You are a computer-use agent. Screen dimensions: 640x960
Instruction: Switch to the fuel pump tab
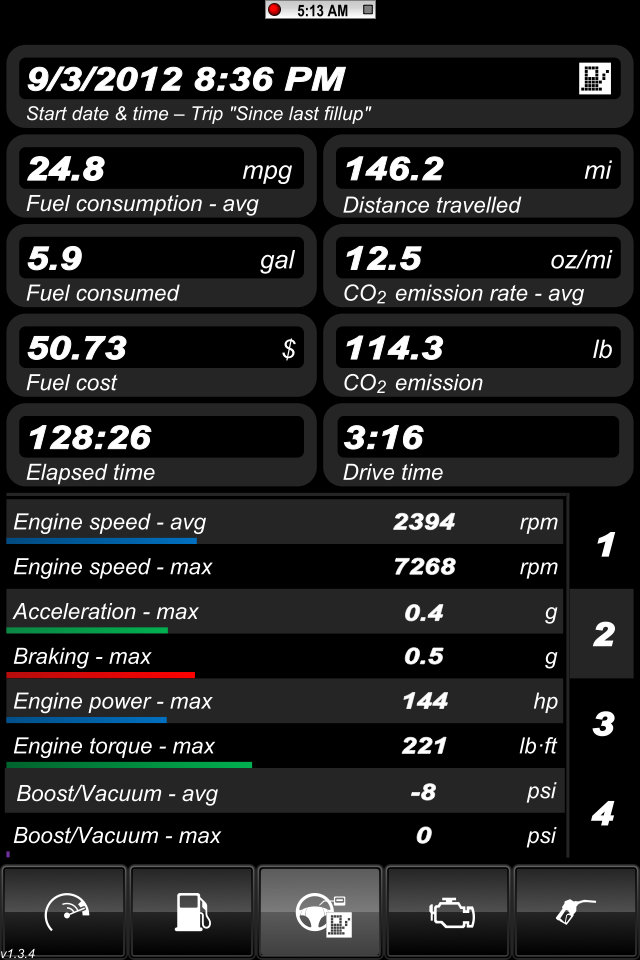[x=192, y=911]
